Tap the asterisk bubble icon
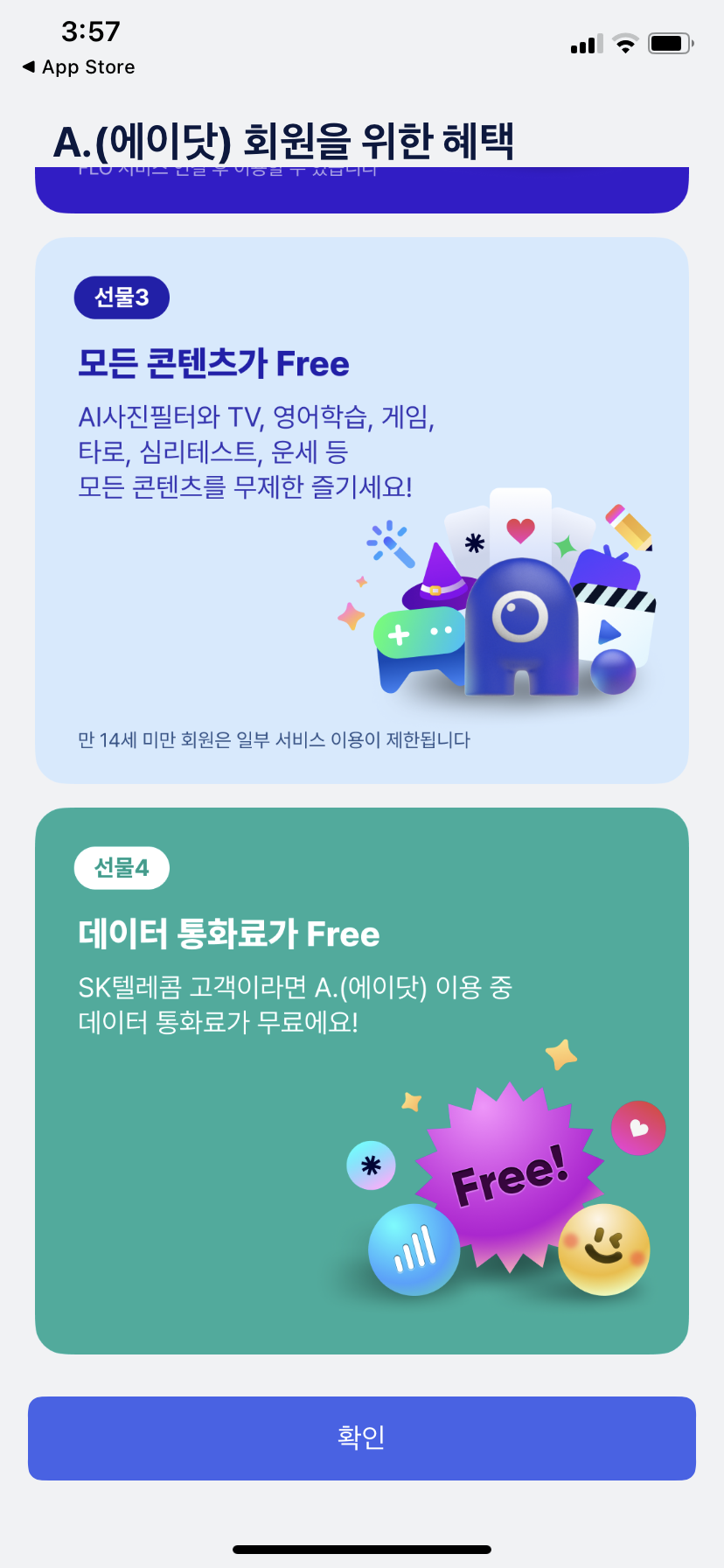 pos(371,1165)
